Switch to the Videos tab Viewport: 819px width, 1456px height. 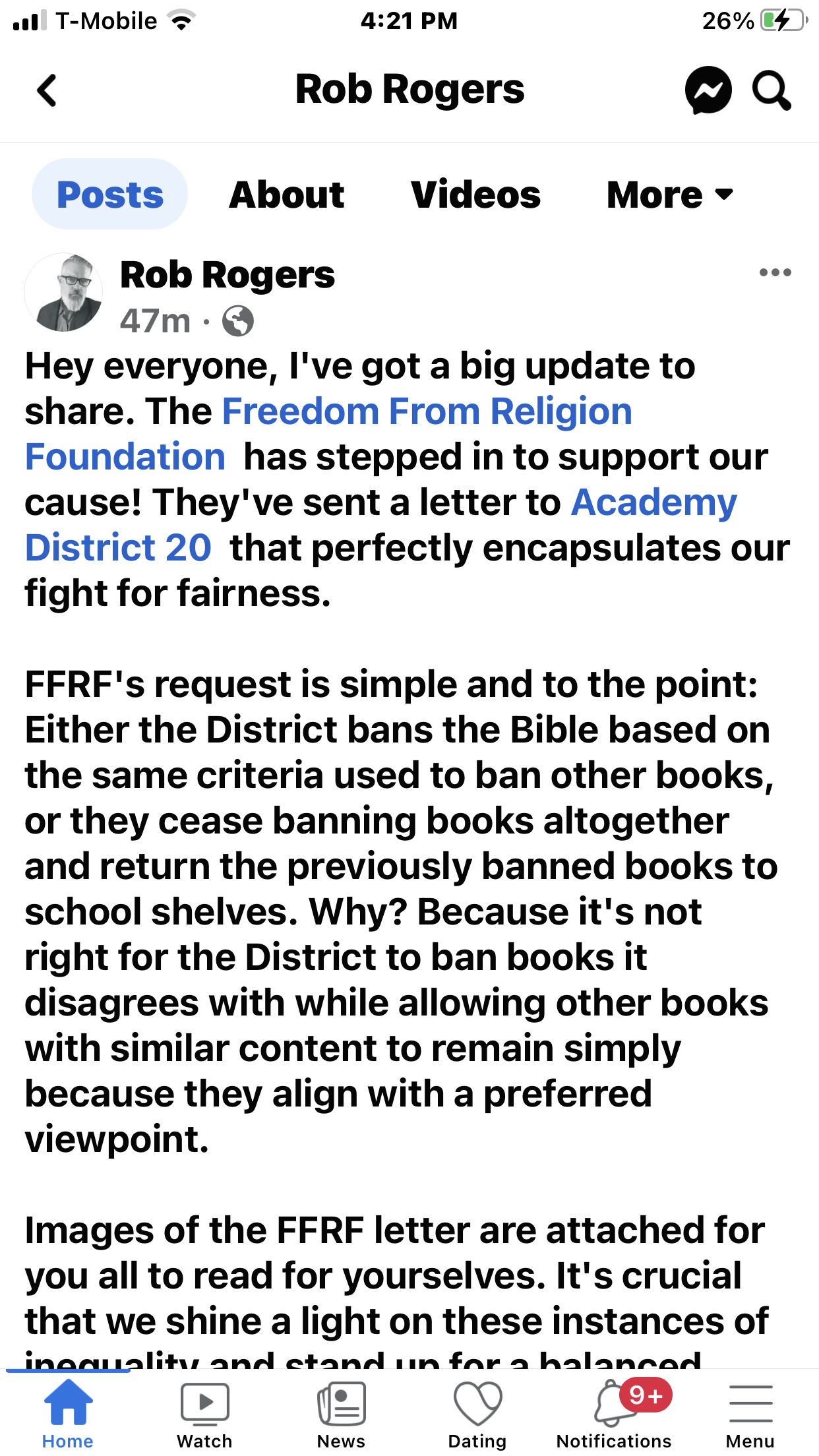coord(475,195)
